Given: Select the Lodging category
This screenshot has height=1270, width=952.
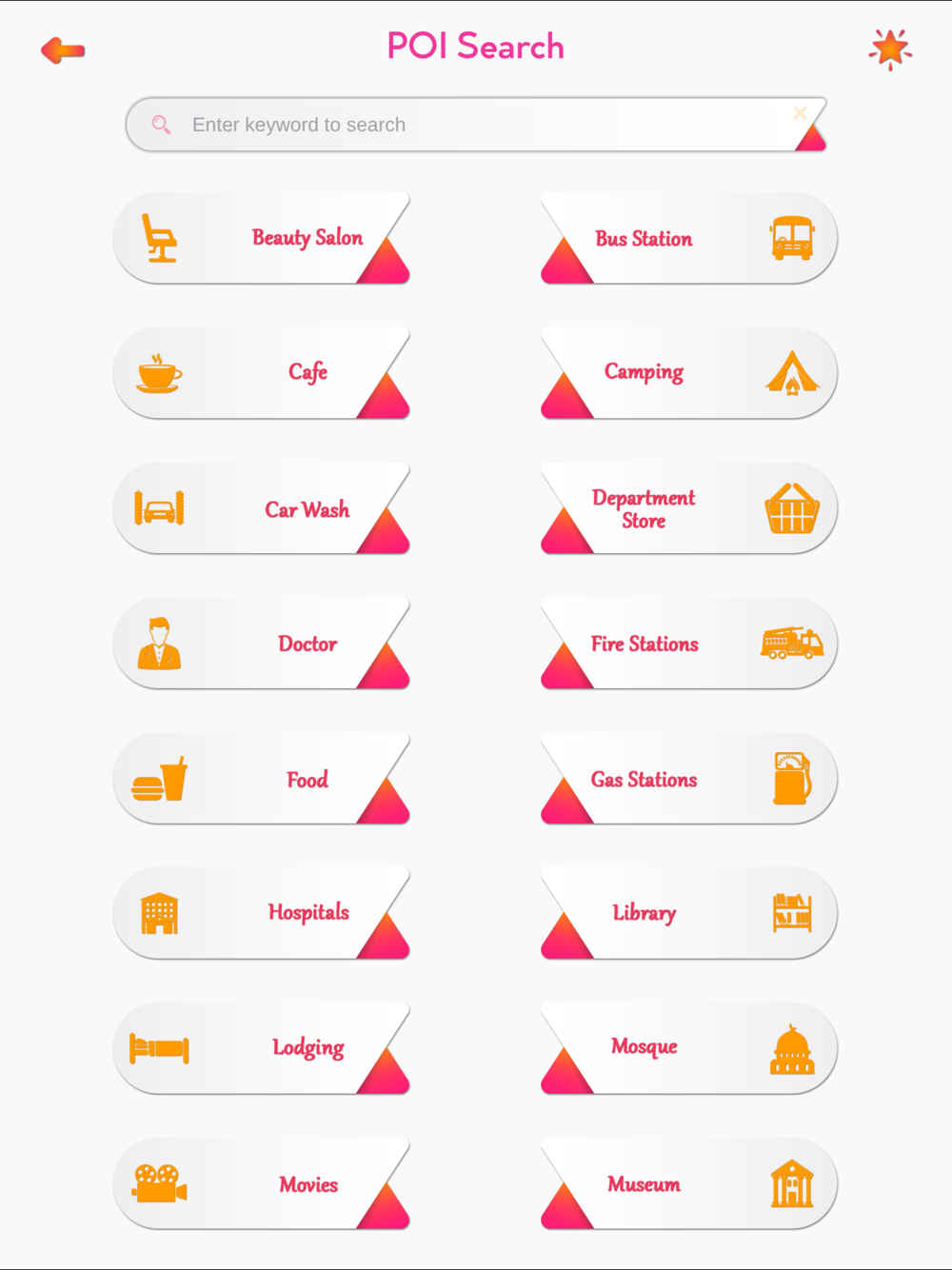Looking at the screenshot, I should coord(262,1049).
